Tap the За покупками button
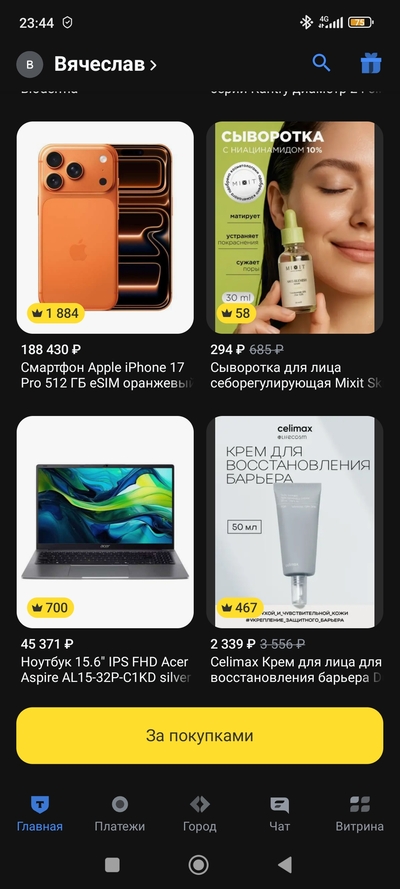Viewport: 400px width, 889px height. click(x=200, y=735)
